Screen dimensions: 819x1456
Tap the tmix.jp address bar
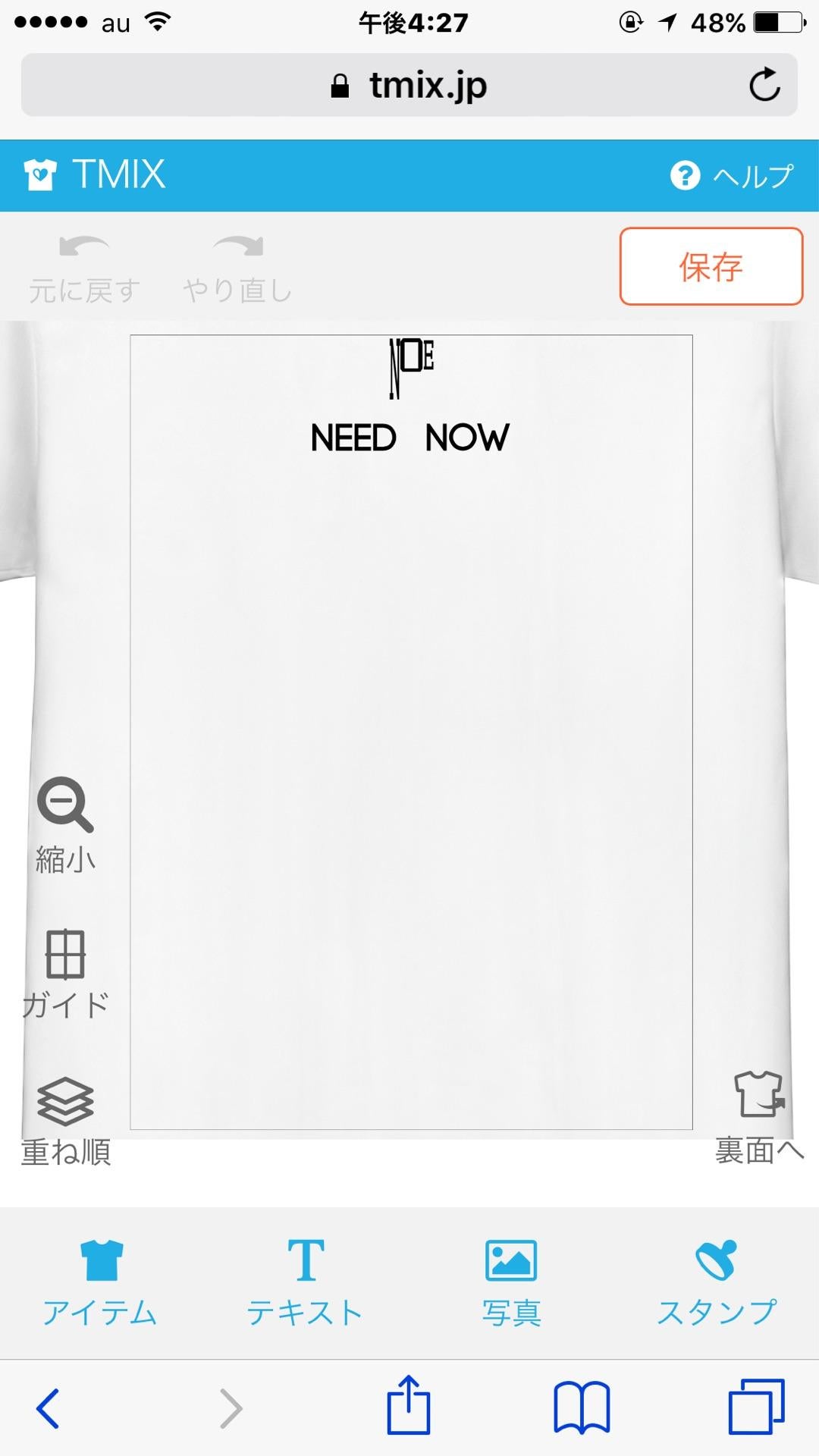click(x=409, y=85)
